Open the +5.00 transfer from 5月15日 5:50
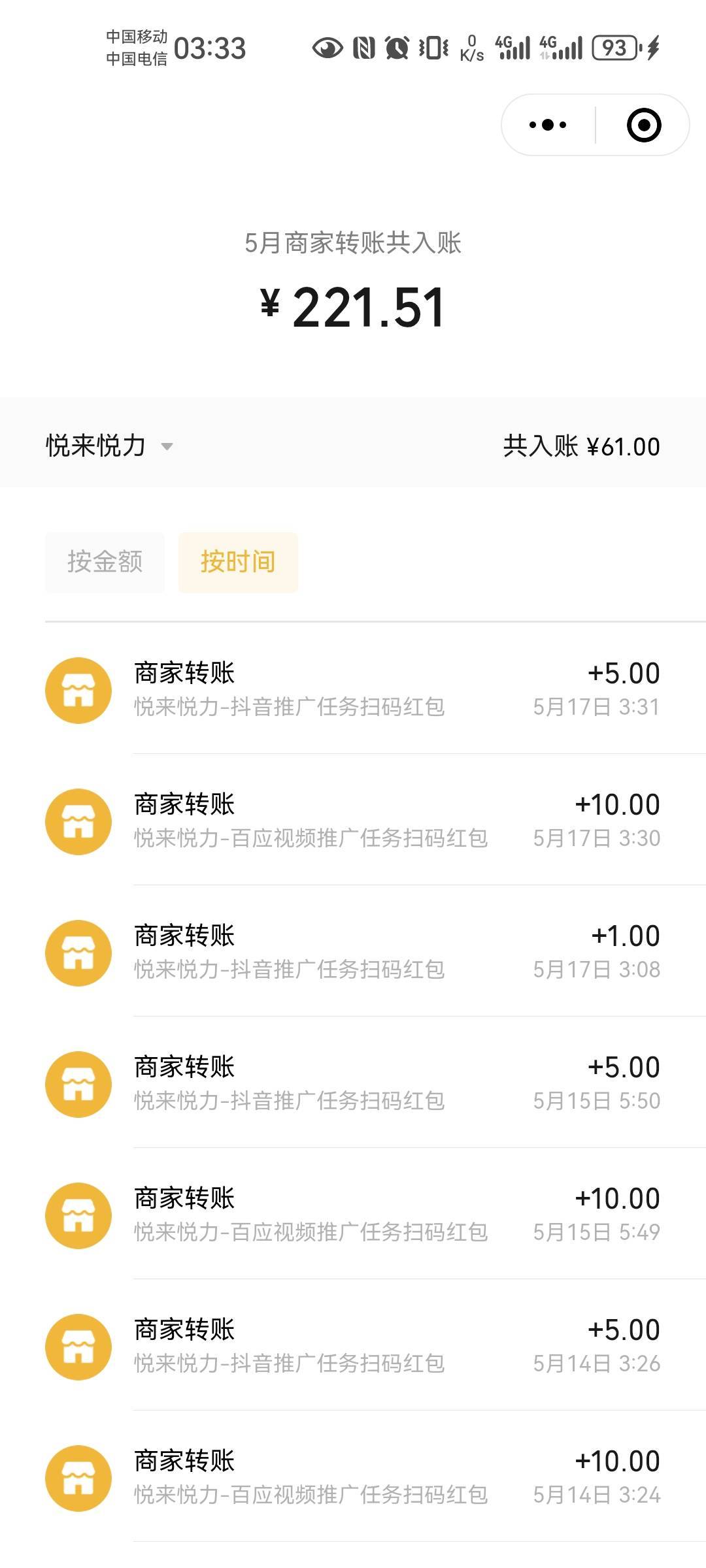This screenshot has height=1568, width=706. click(x=353, y=1083)
